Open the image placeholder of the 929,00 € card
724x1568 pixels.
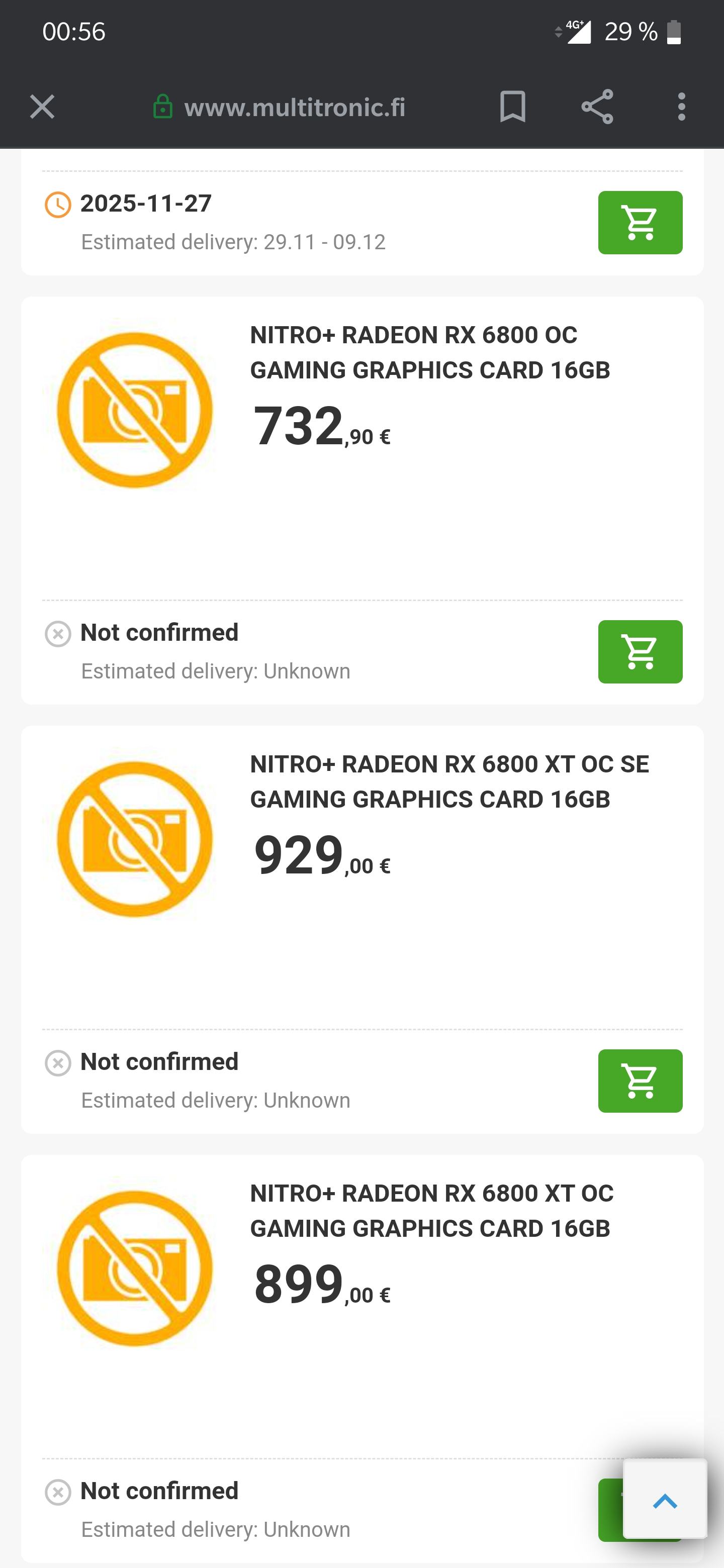pos(135,839)
